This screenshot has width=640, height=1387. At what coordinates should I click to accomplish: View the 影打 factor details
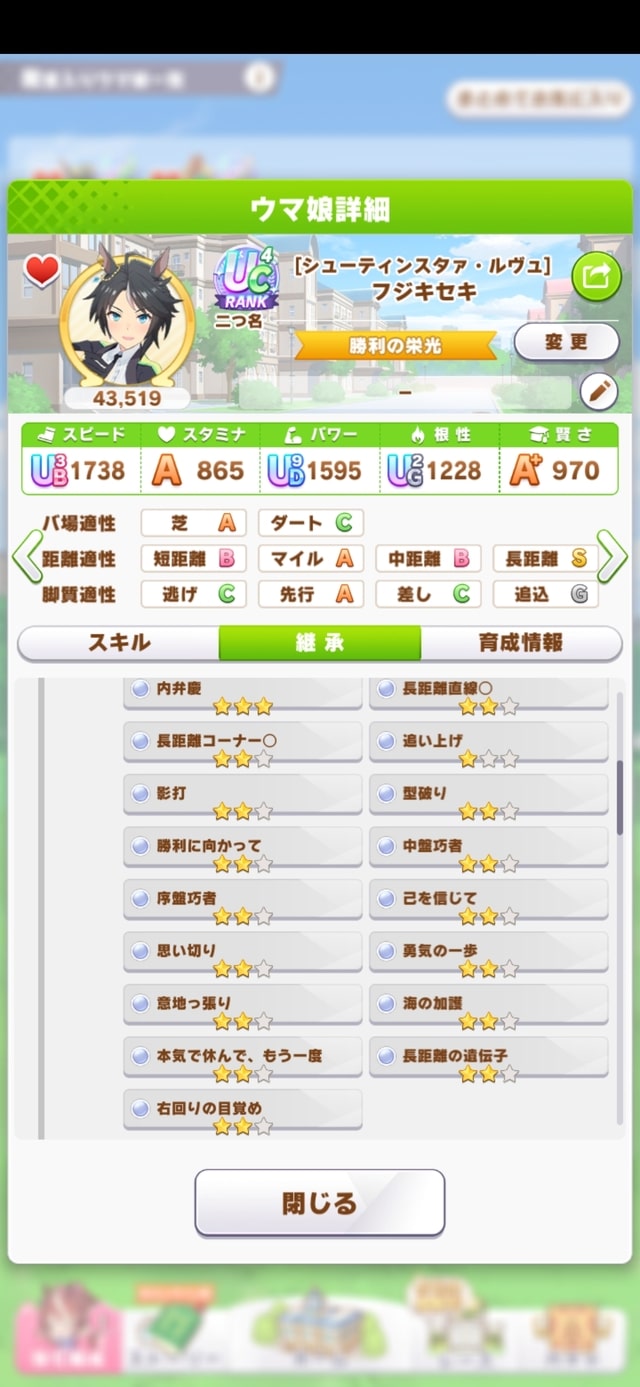click(x=242, y=799)
